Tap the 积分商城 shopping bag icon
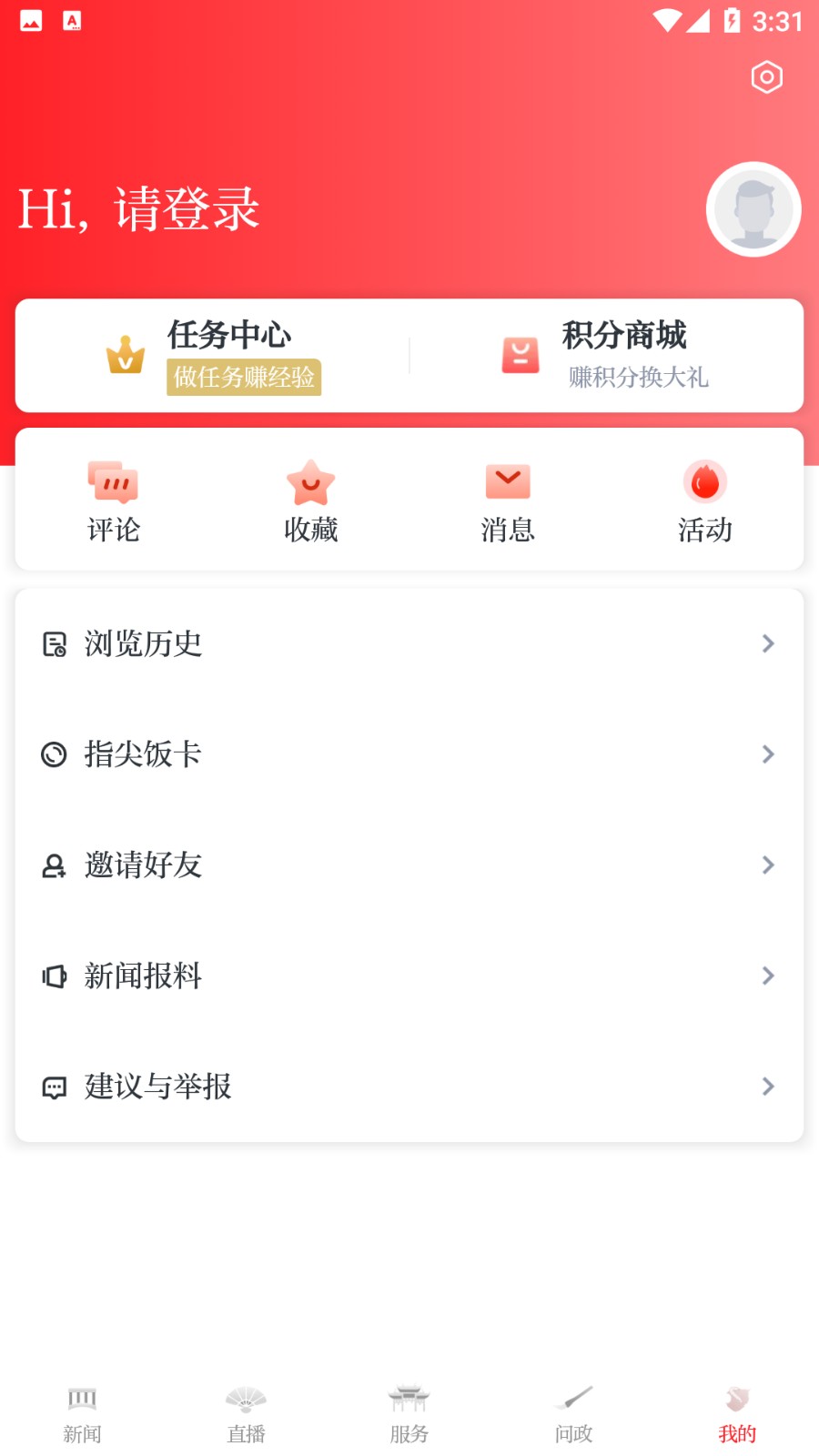The width and height of the screenshot is (819, 1456). [521, 355]
